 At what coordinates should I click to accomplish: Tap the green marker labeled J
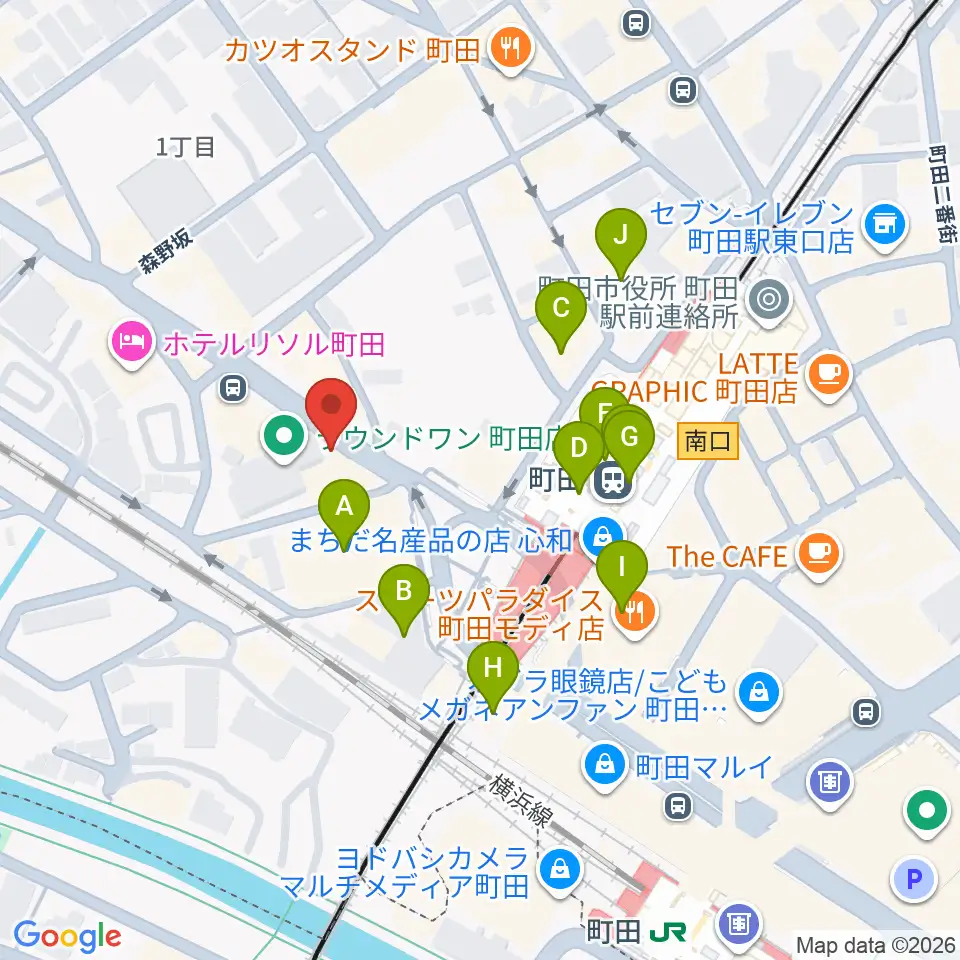pos(621,243)
